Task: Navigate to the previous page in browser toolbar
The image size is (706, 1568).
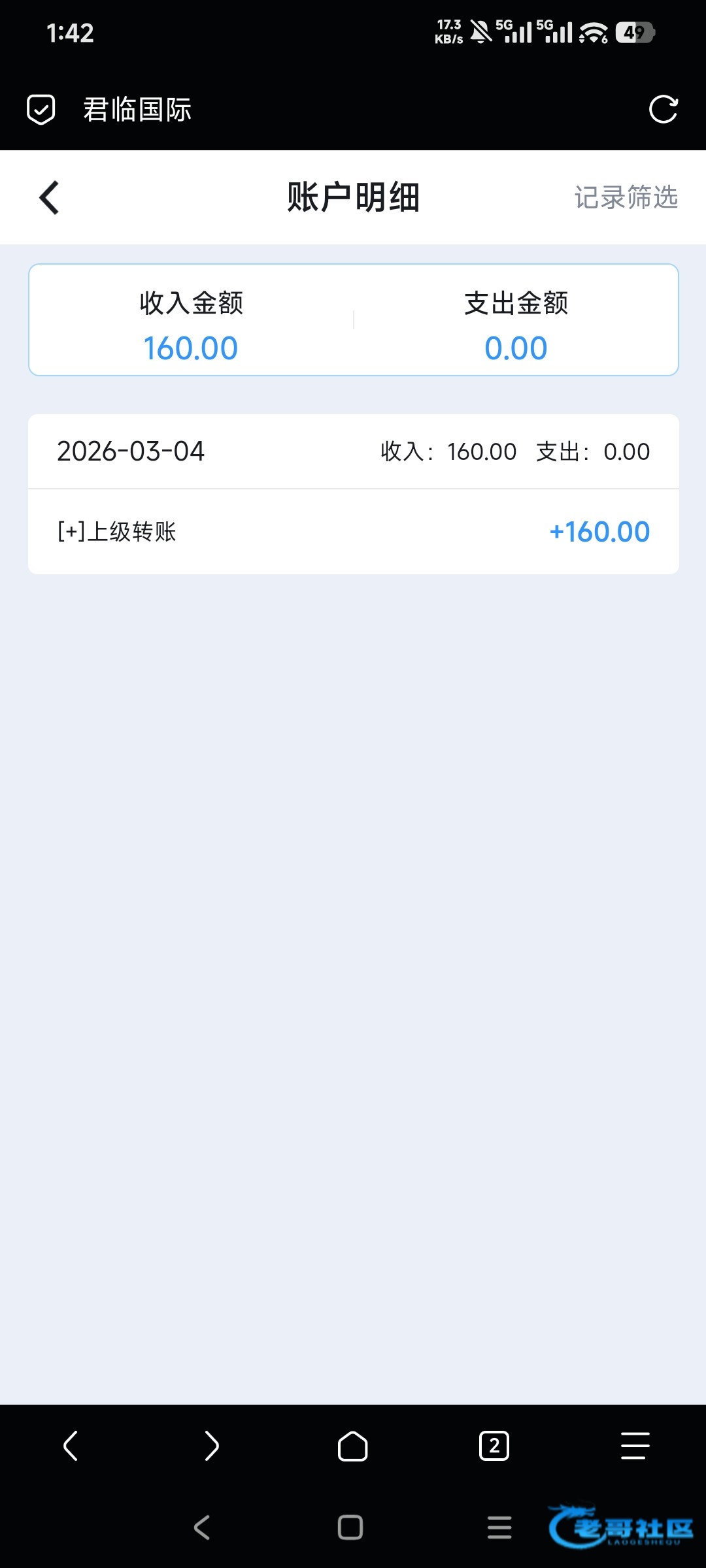Action: point(71,1445)
